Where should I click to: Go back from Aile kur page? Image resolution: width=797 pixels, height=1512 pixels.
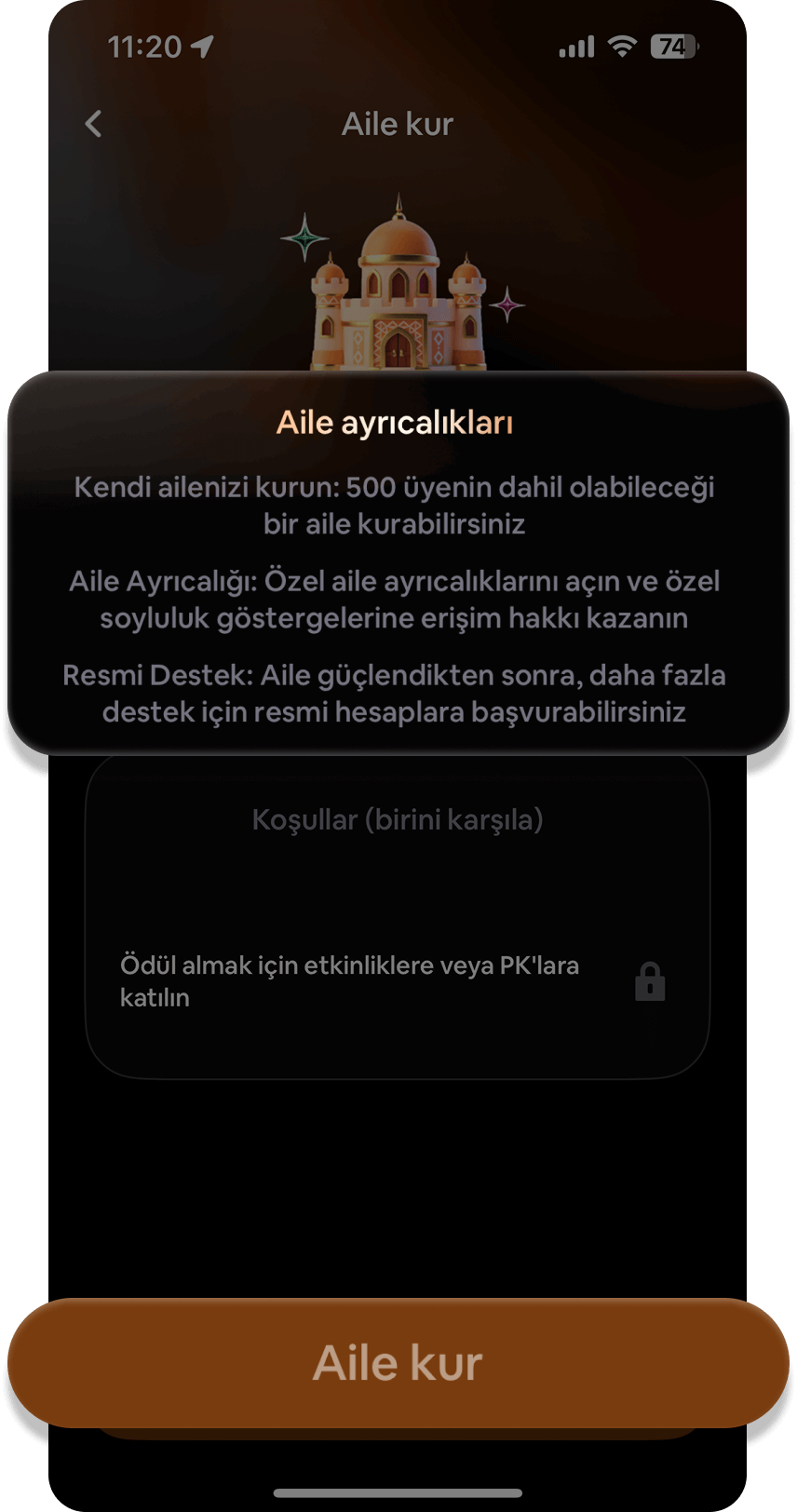[93, 124]
